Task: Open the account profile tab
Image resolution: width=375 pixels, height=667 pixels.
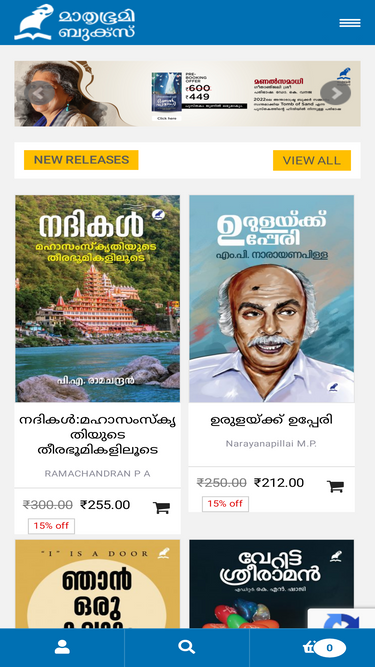Action: tap(62, 647)
